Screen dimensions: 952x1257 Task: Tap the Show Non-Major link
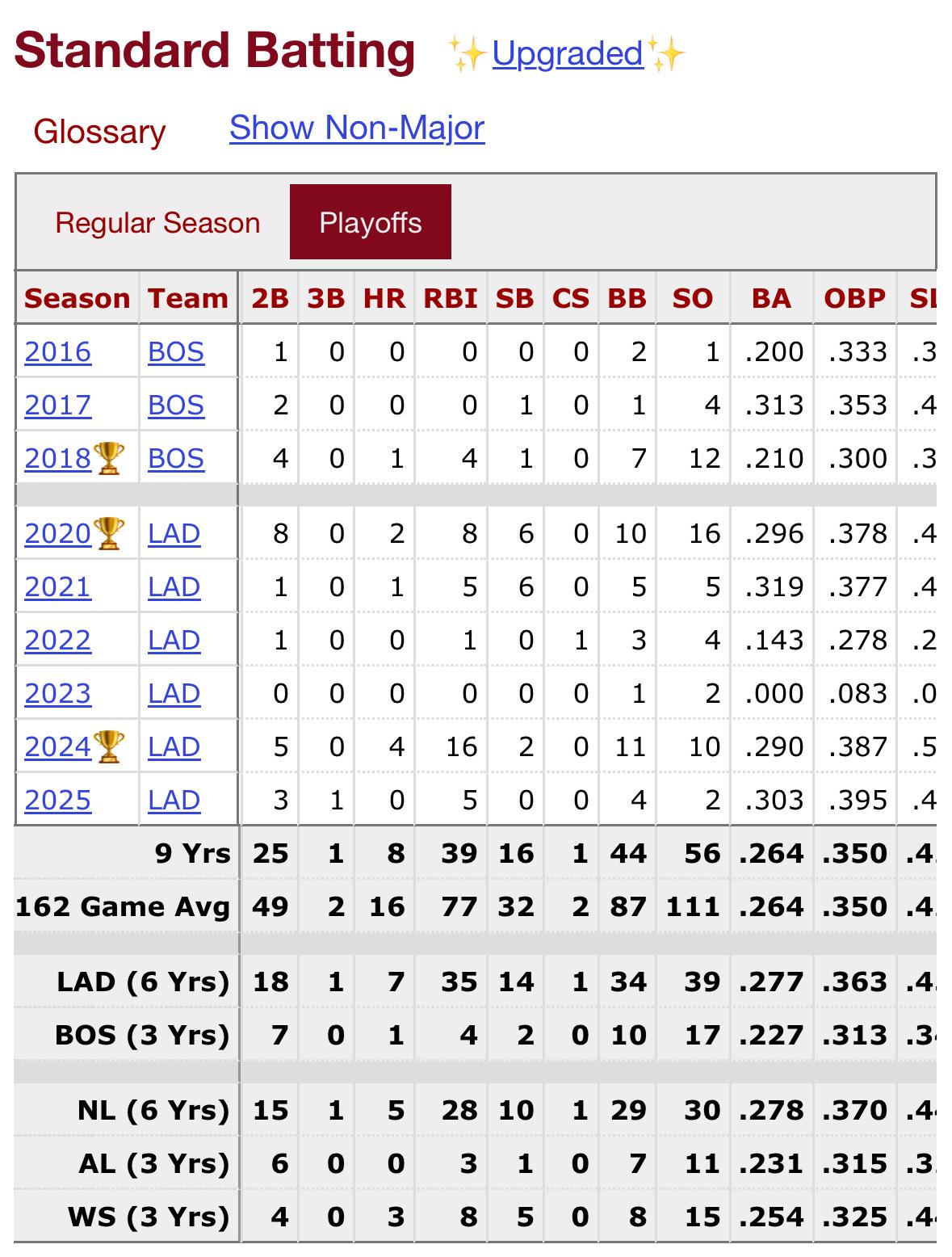[x=357, y=128]
